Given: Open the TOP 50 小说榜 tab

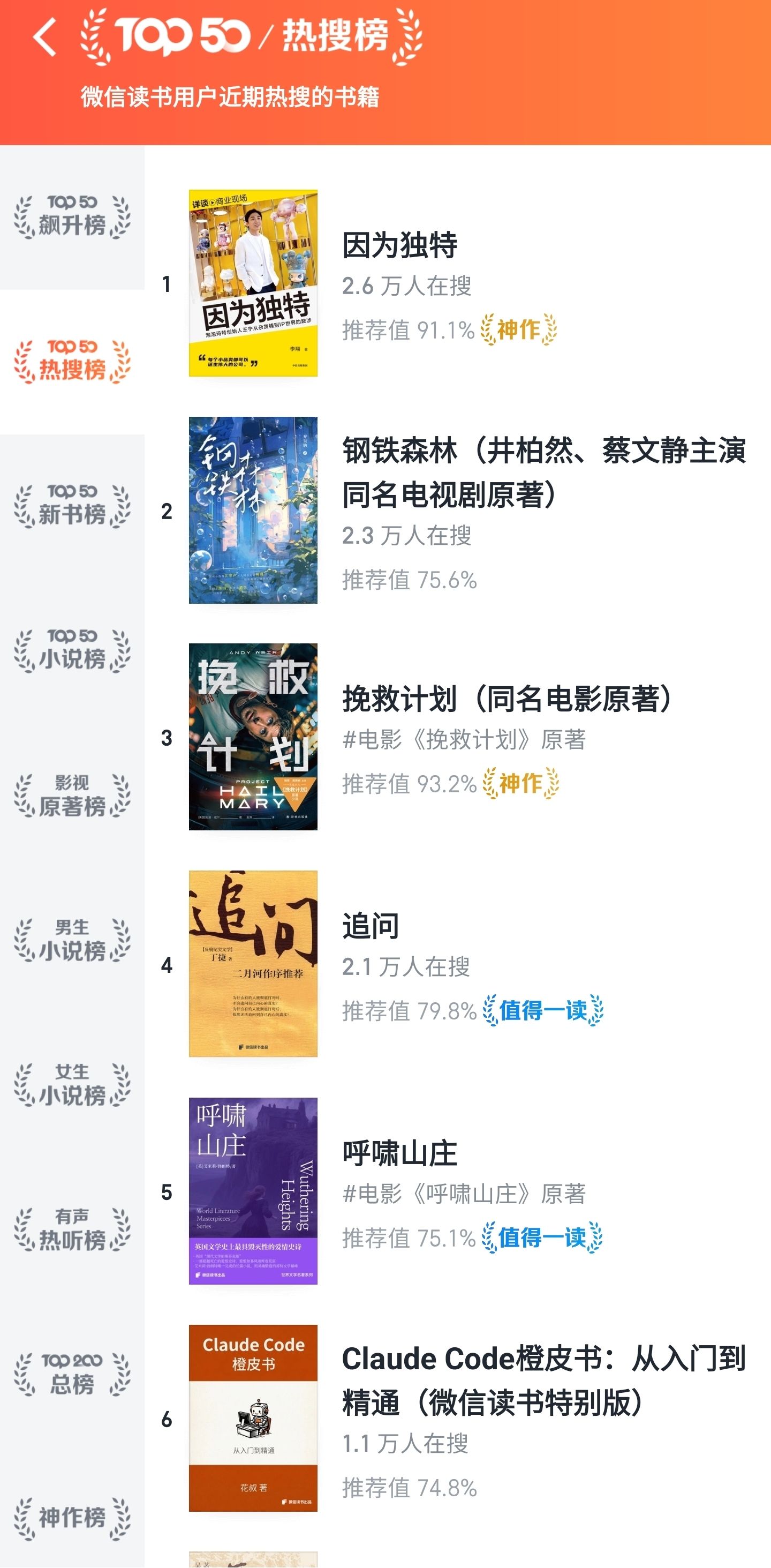Looking at the screenshot, I should (x=72, y=651).
